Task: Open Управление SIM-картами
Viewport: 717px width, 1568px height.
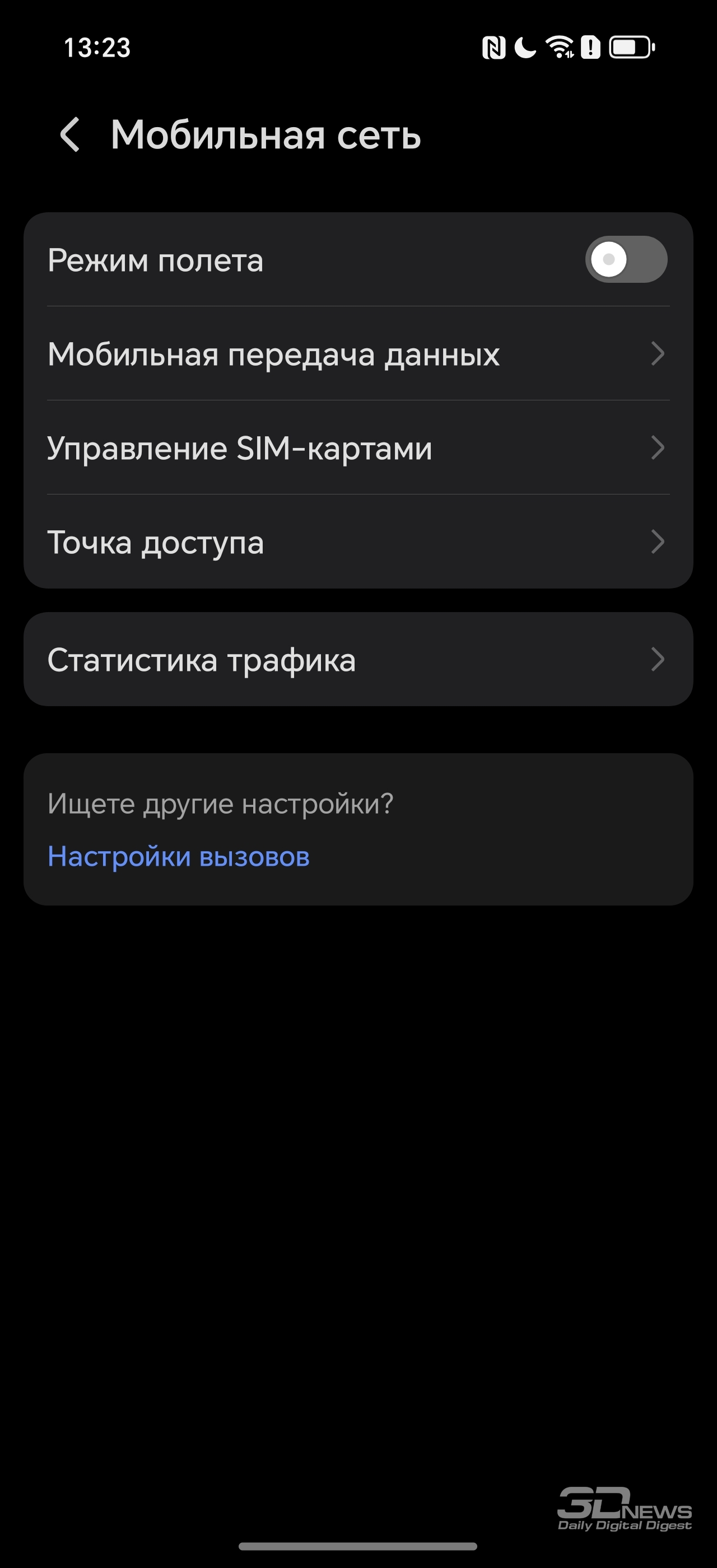Action: 358,448
